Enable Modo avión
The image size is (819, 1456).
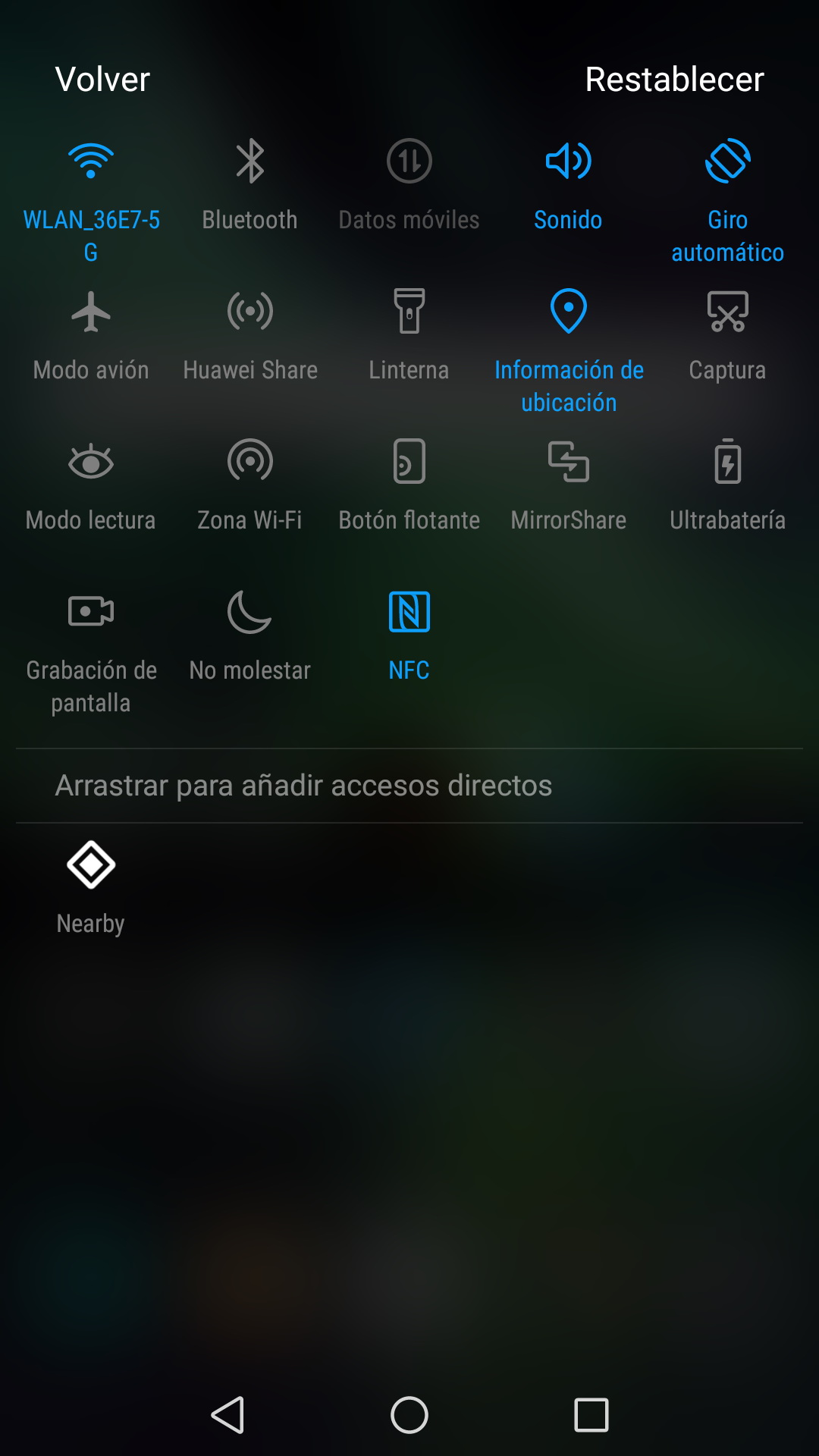91,312
